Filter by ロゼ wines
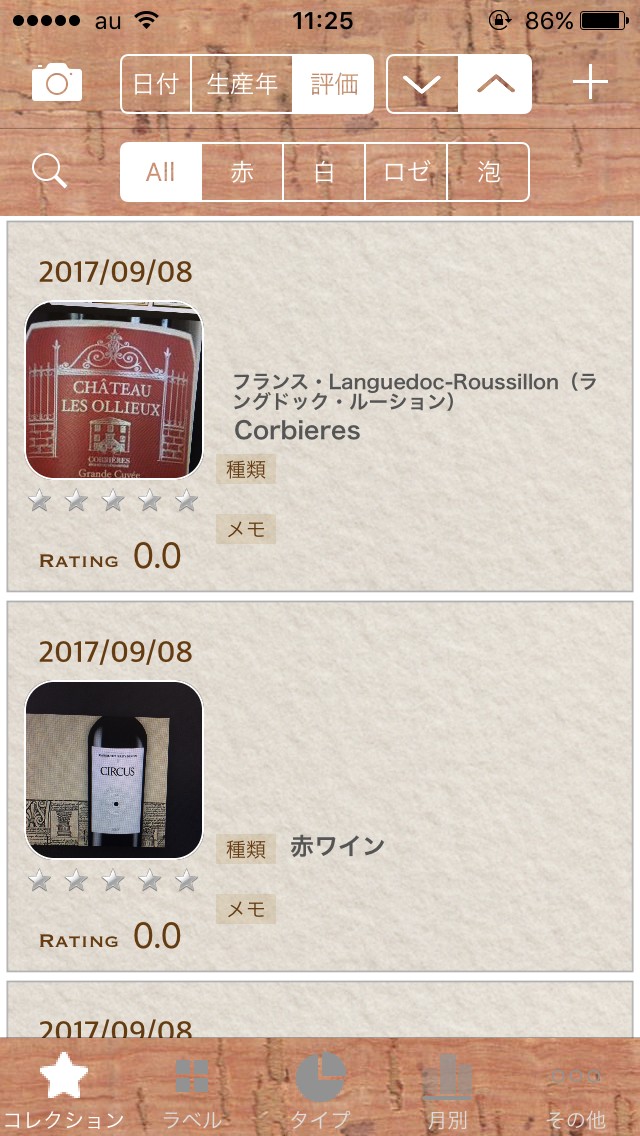 point(406,172)
